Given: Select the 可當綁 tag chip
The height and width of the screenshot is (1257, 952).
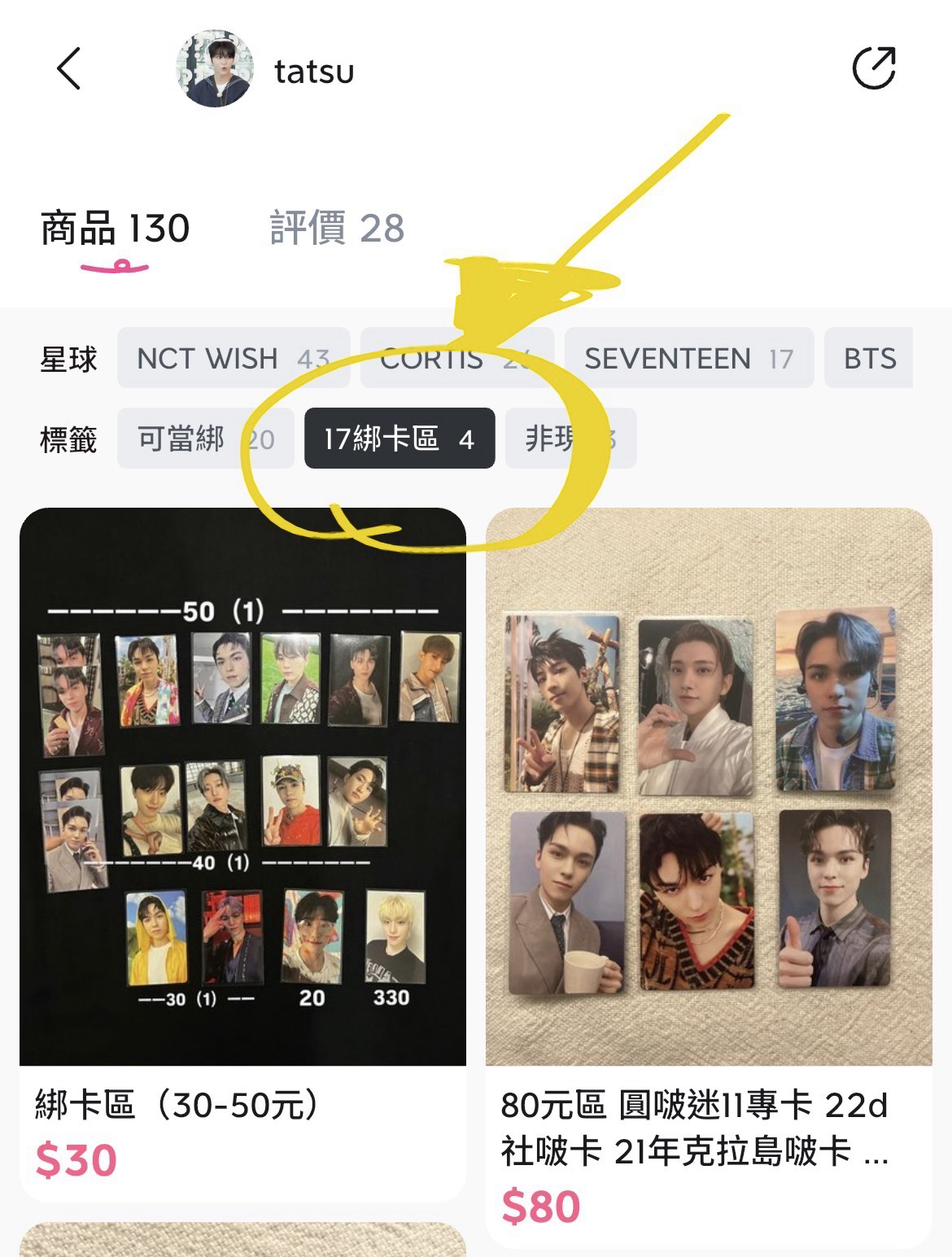Looking at the screenshot, I should tap(205, 439).
